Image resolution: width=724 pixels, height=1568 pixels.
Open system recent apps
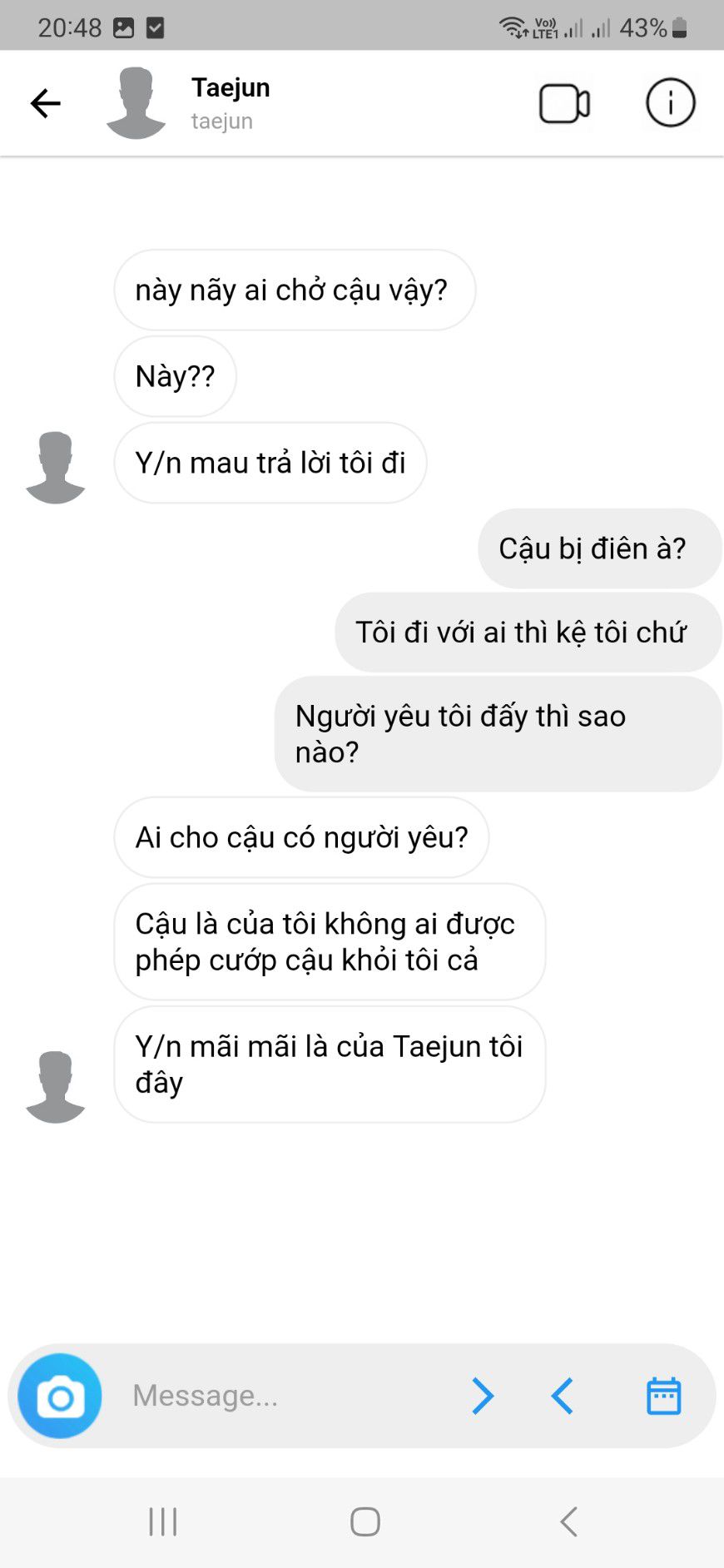(x=163, y=1521)
